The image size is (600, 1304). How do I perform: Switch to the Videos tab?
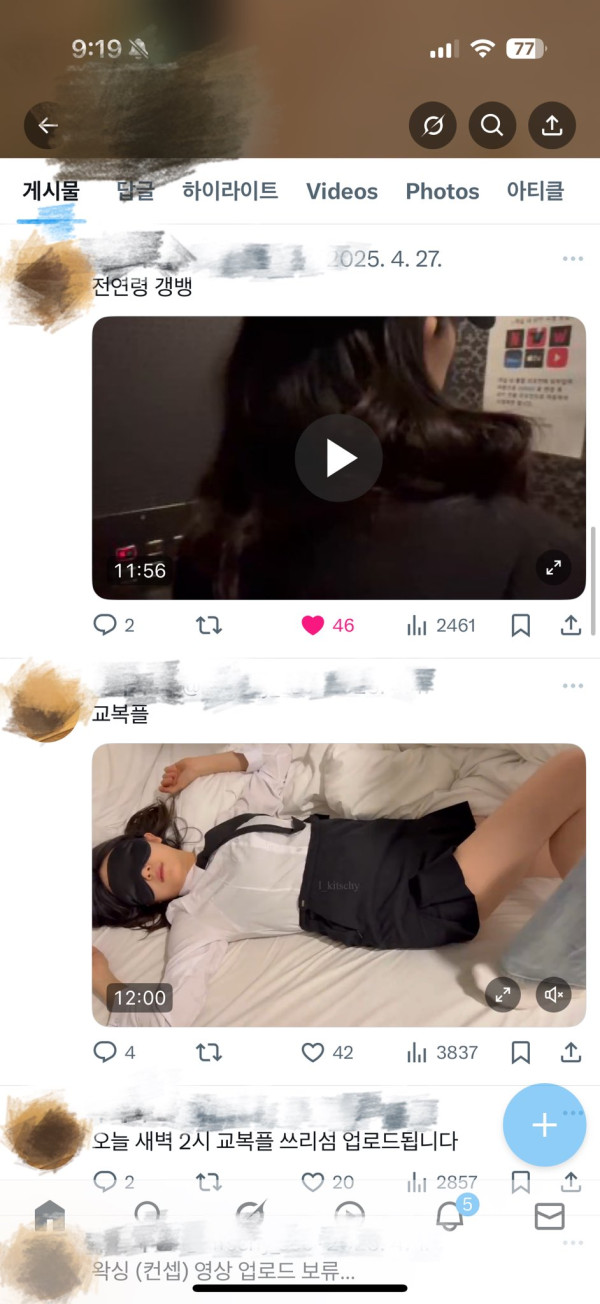pyautogui.click(x=341, y=191)
